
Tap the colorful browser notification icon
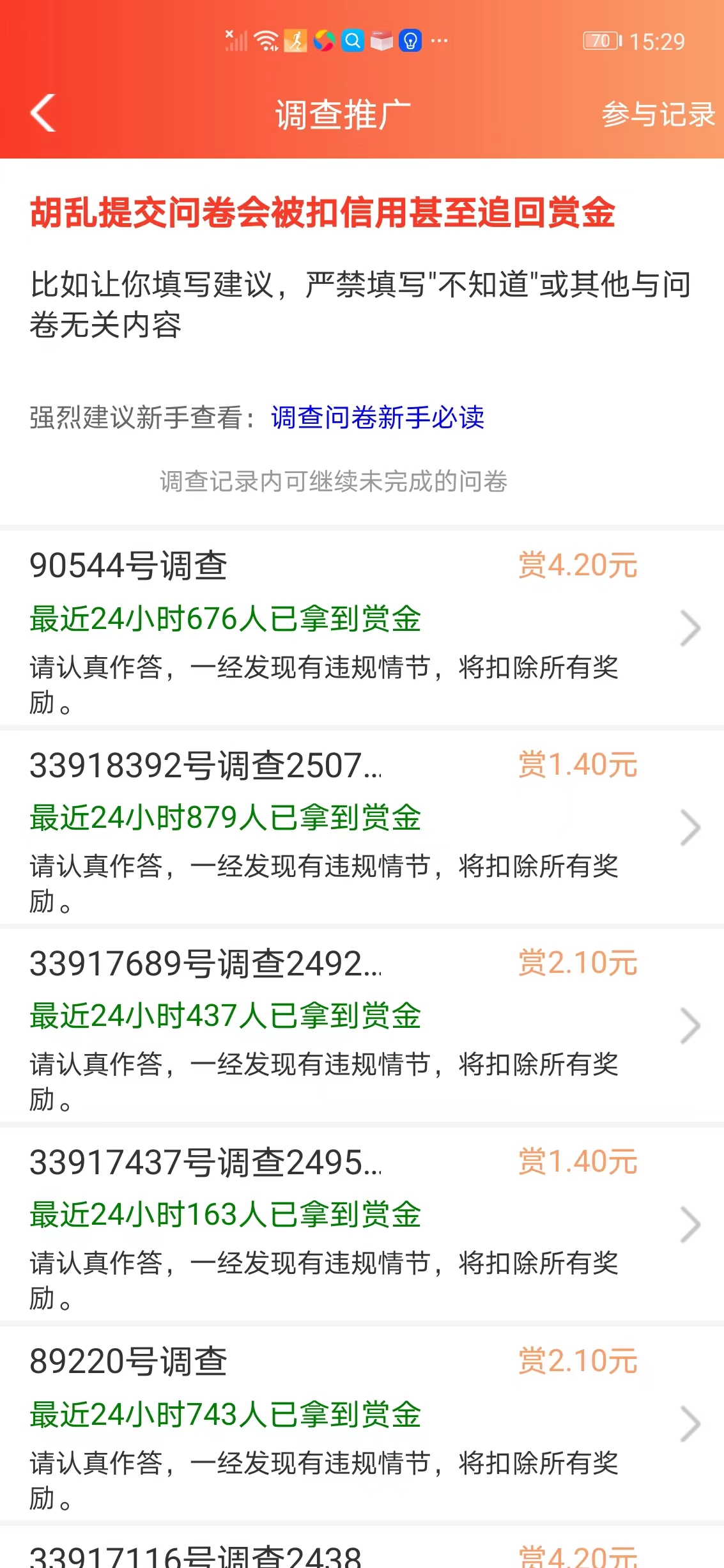tap(324, 40)
